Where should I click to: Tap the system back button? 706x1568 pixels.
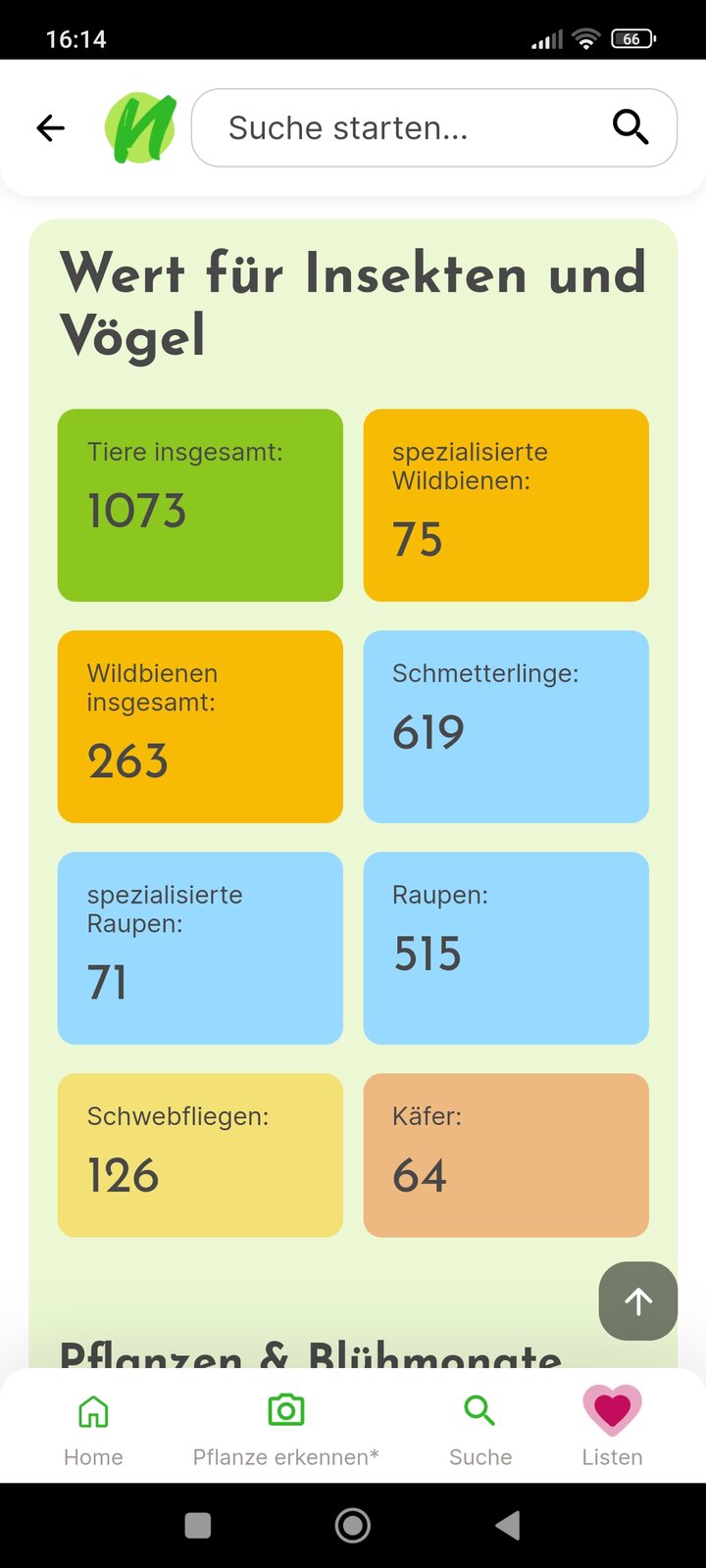point(507,1525)
